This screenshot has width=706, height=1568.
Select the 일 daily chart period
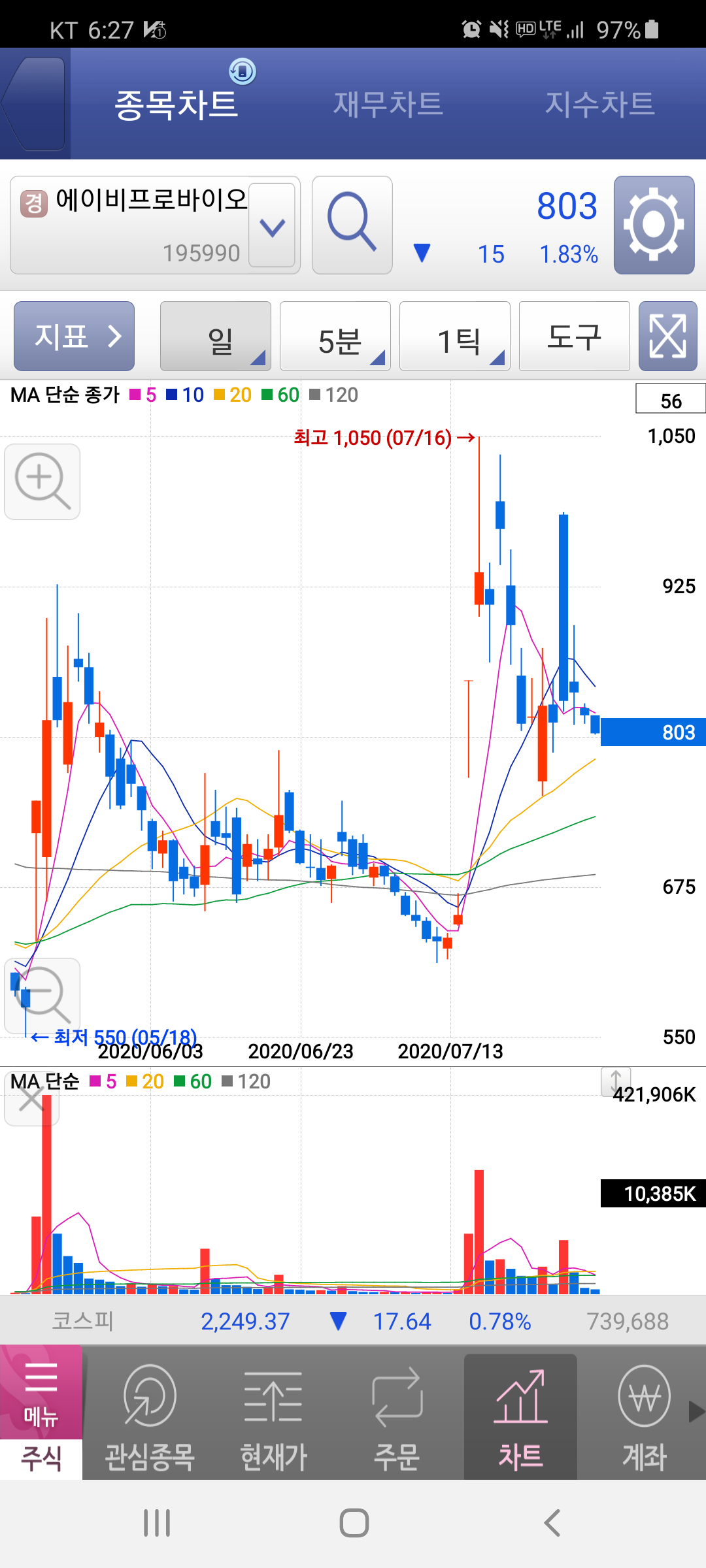(216, 336)
